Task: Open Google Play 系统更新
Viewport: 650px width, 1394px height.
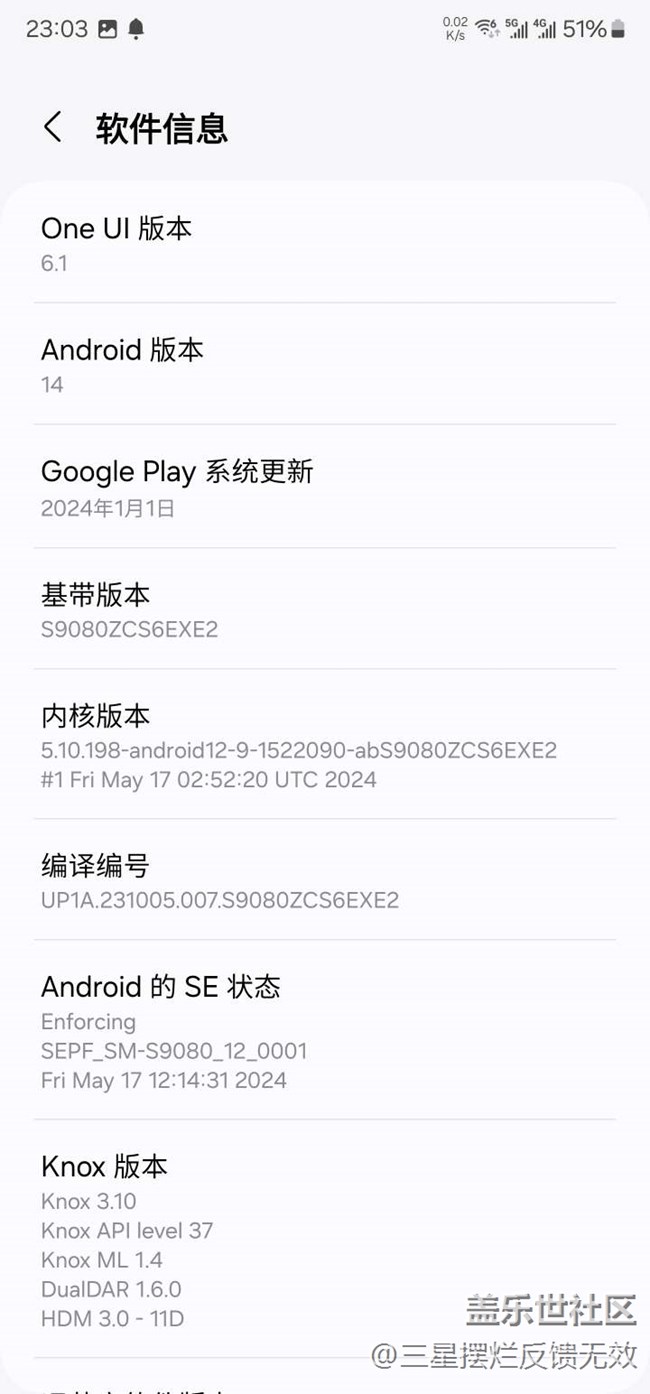Action: pos(324,487)
